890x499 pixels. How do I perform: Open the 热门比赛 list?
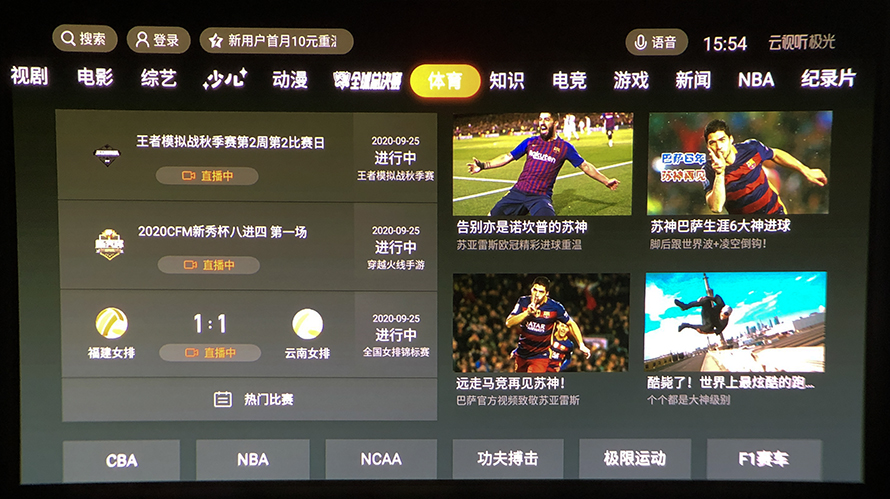click(250, 399)
